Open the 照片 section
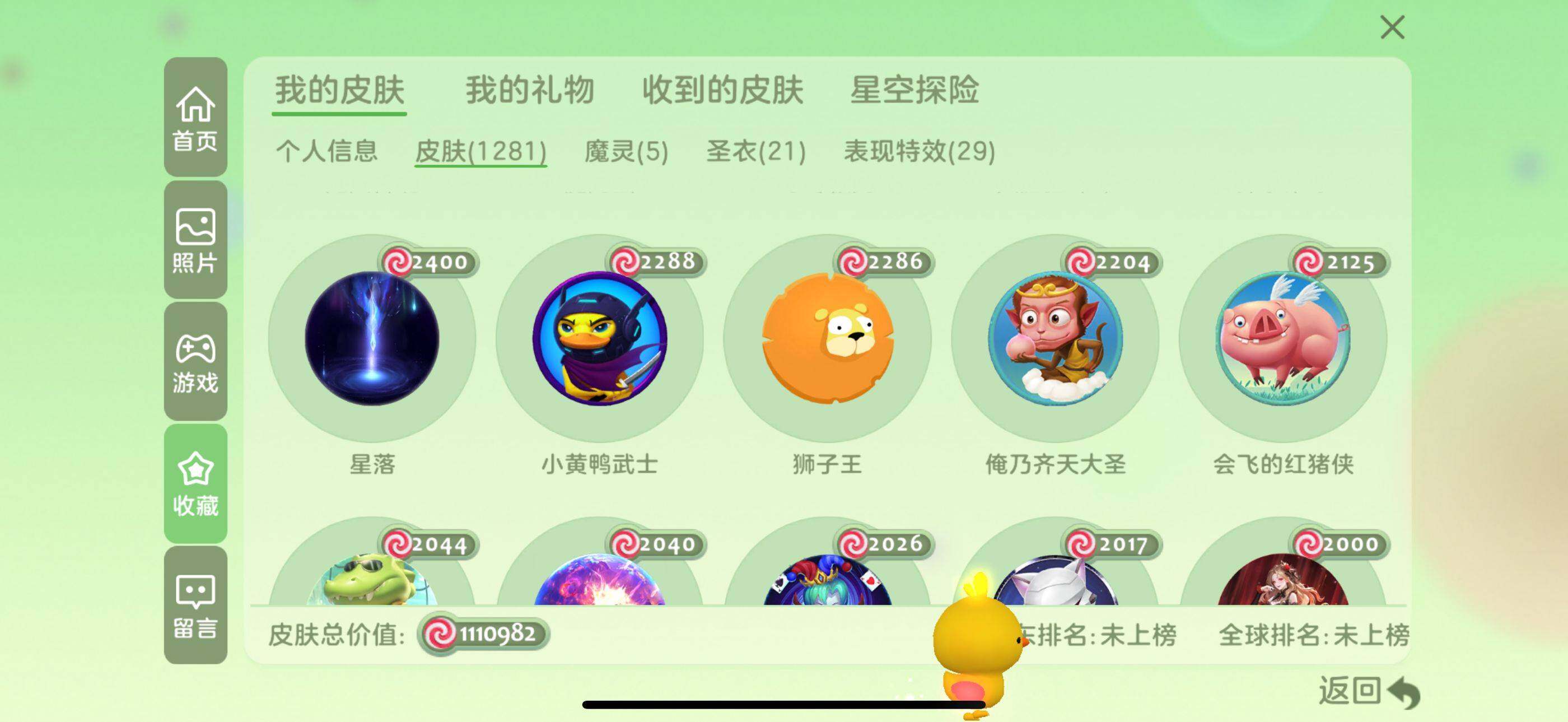This screenshot has height=722, width=1568. tap(195, 240)
